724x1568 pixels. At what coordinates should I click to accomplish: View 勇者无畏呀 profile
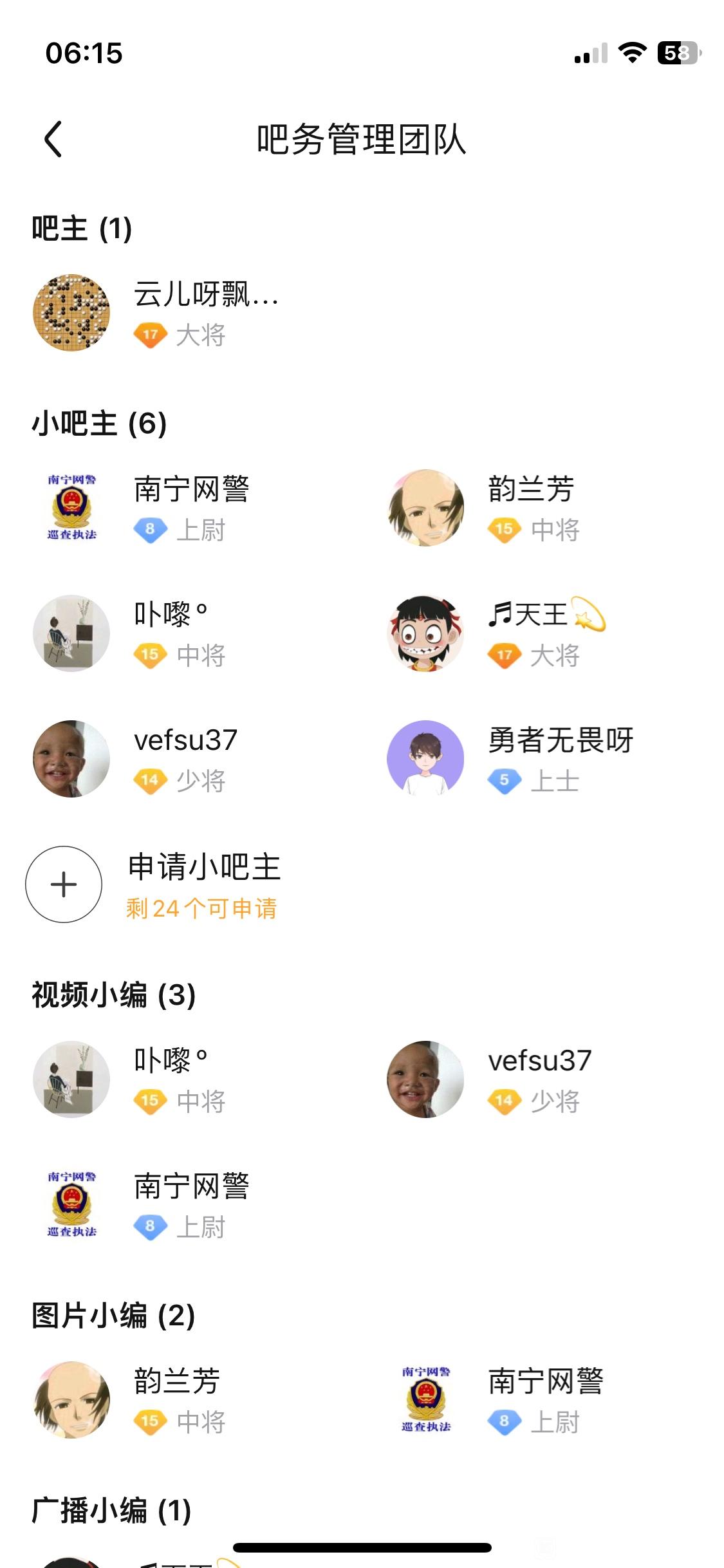tap(425, 758)
